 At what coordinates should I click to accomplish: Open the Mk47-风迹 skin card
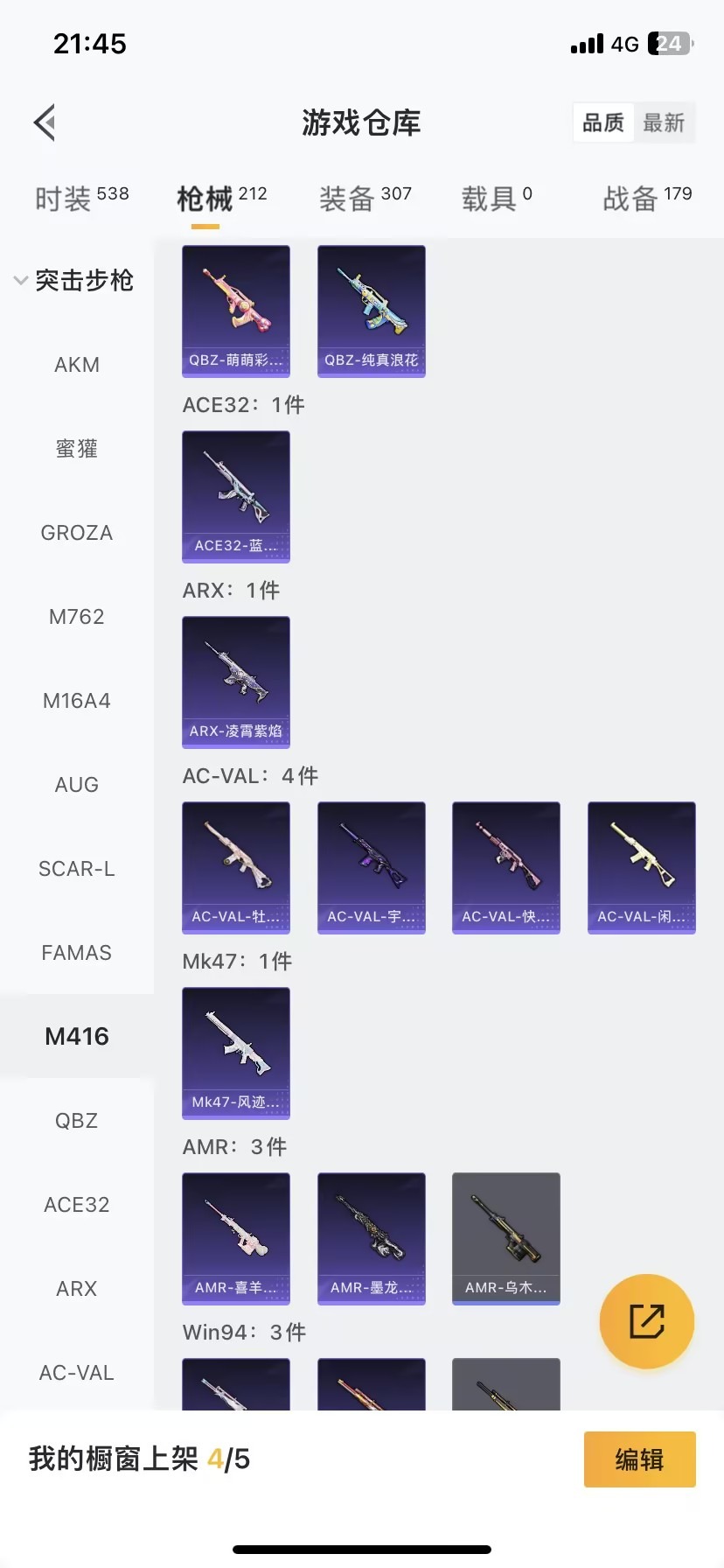click(x=235, y=1053)
